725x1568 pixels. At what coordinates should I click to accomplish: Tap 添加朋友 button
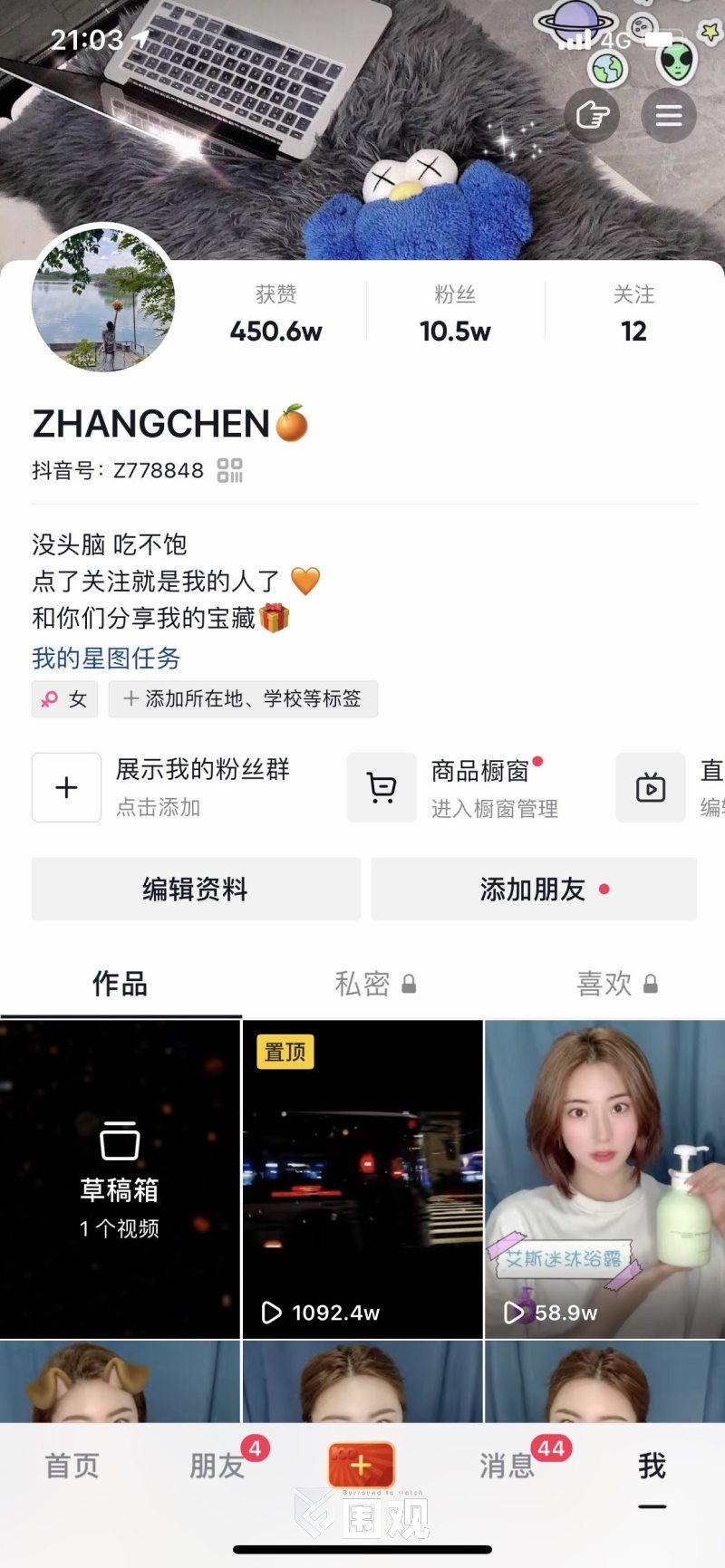coord(534,890)
